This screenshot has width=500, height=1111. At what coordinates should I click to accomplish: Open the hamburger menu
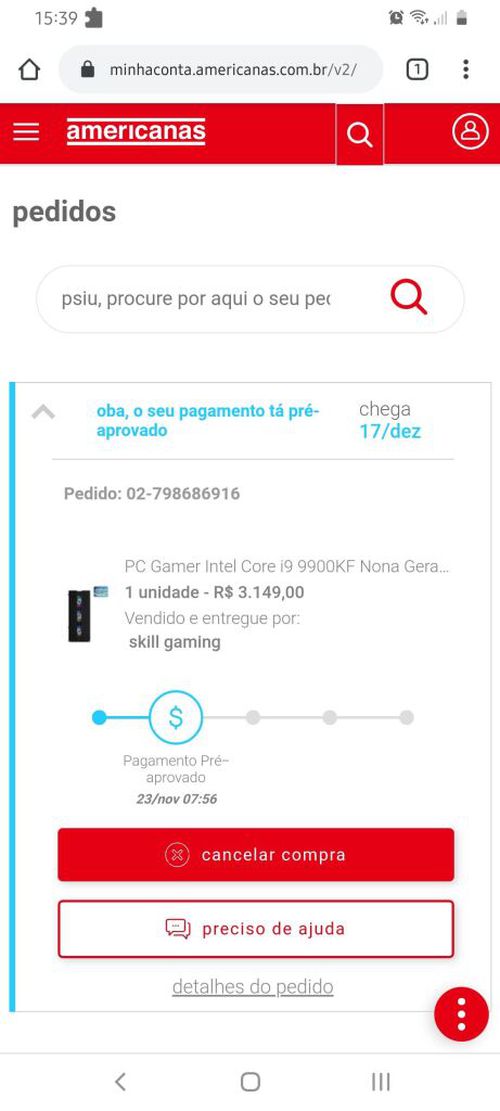pos(26,132)
